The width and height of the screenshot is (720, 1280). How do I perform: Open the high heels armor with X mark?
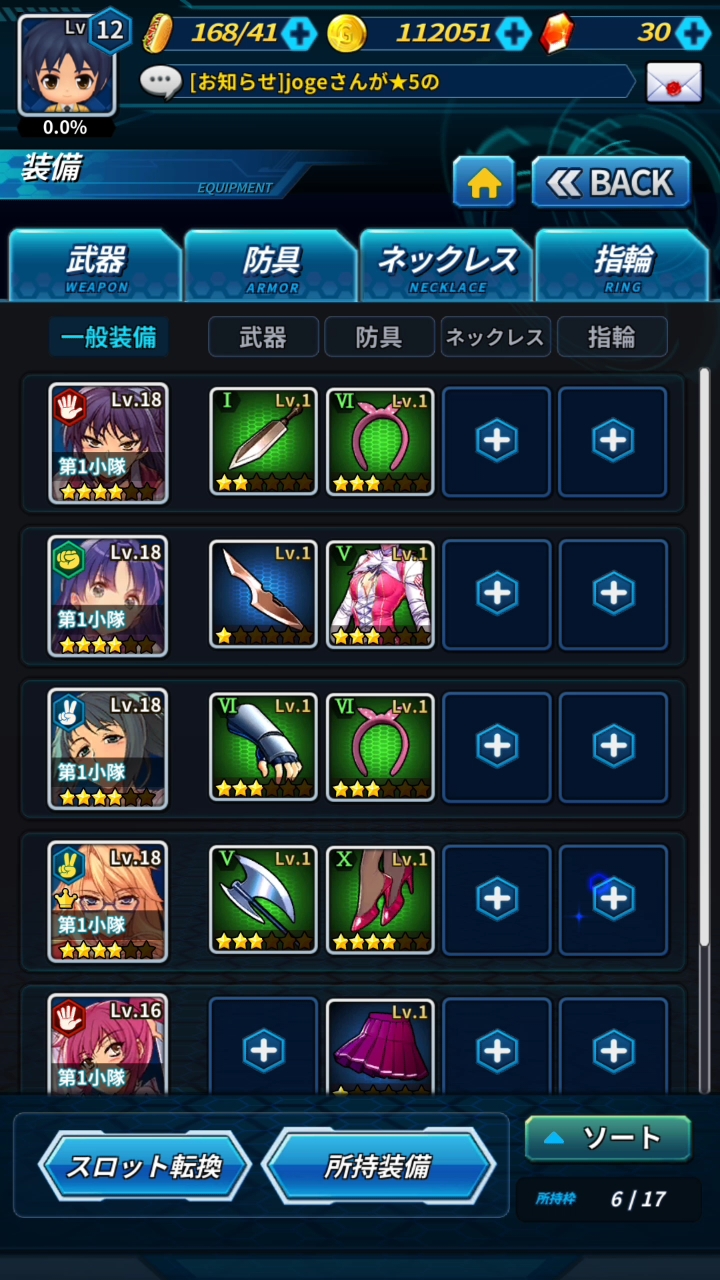(x=380, y=900)
